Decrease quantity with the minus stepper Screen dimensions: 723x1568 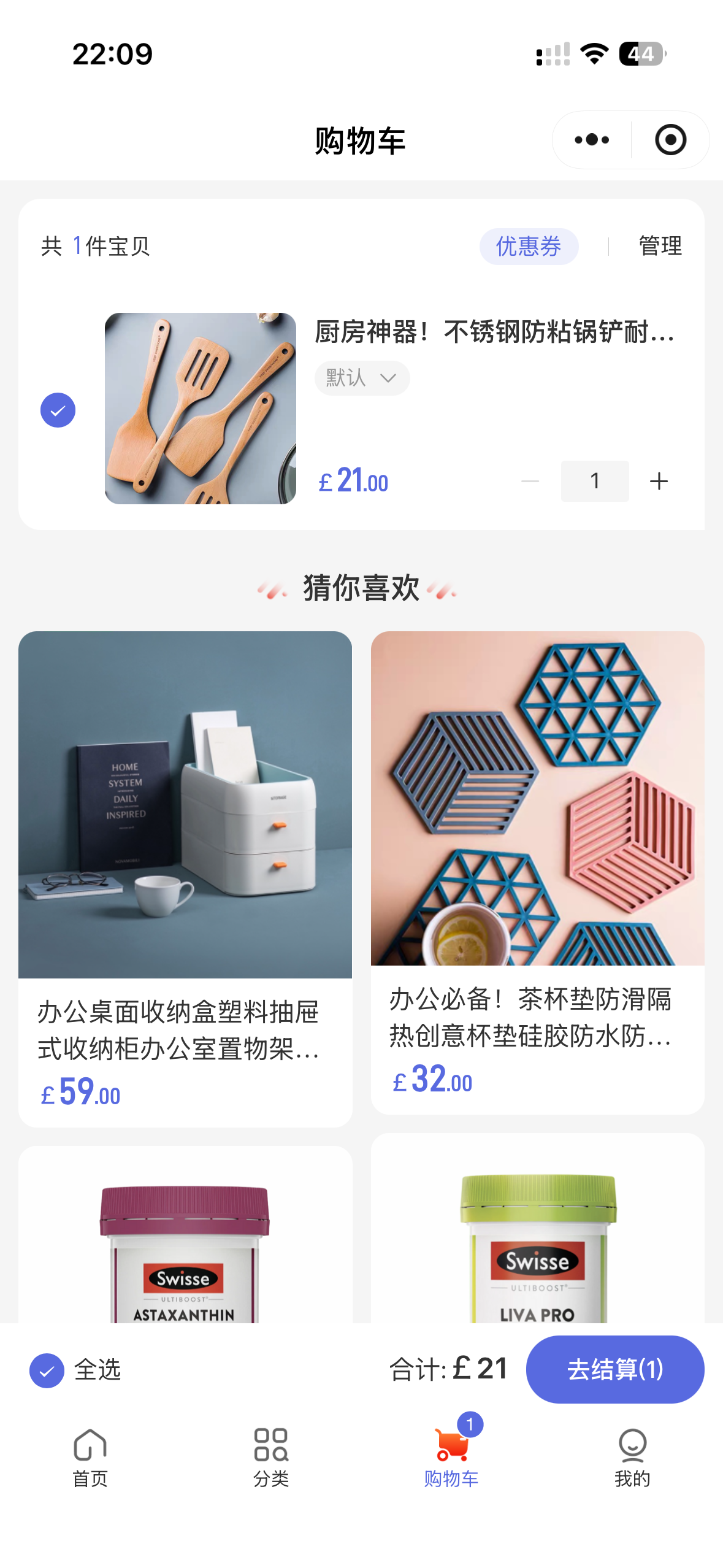[530, 481]
